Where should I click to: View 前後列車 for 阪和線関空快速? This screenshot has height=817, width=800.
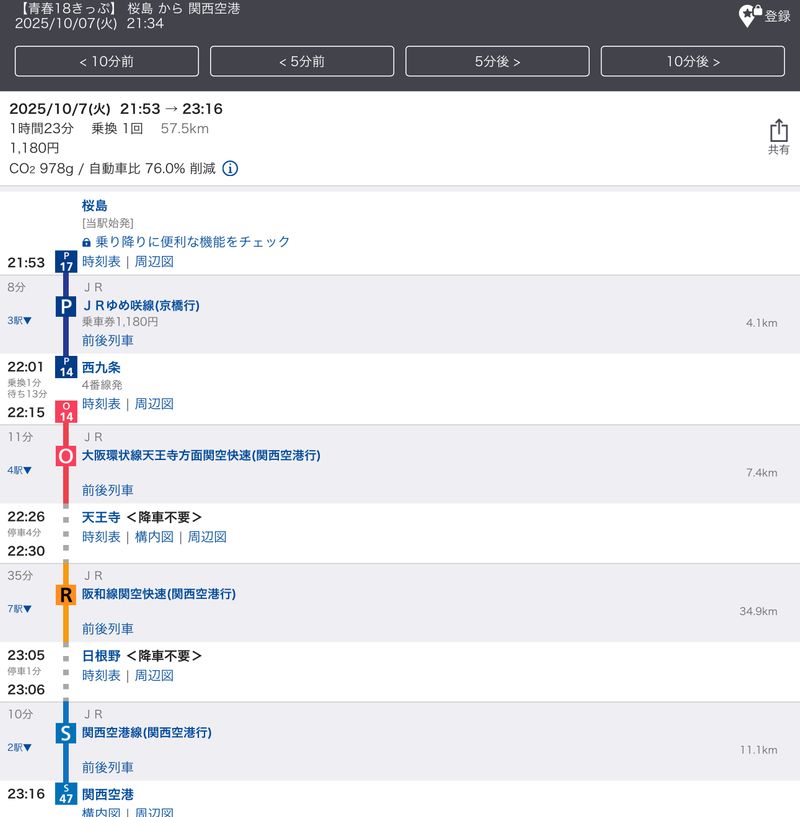(108, 629)
